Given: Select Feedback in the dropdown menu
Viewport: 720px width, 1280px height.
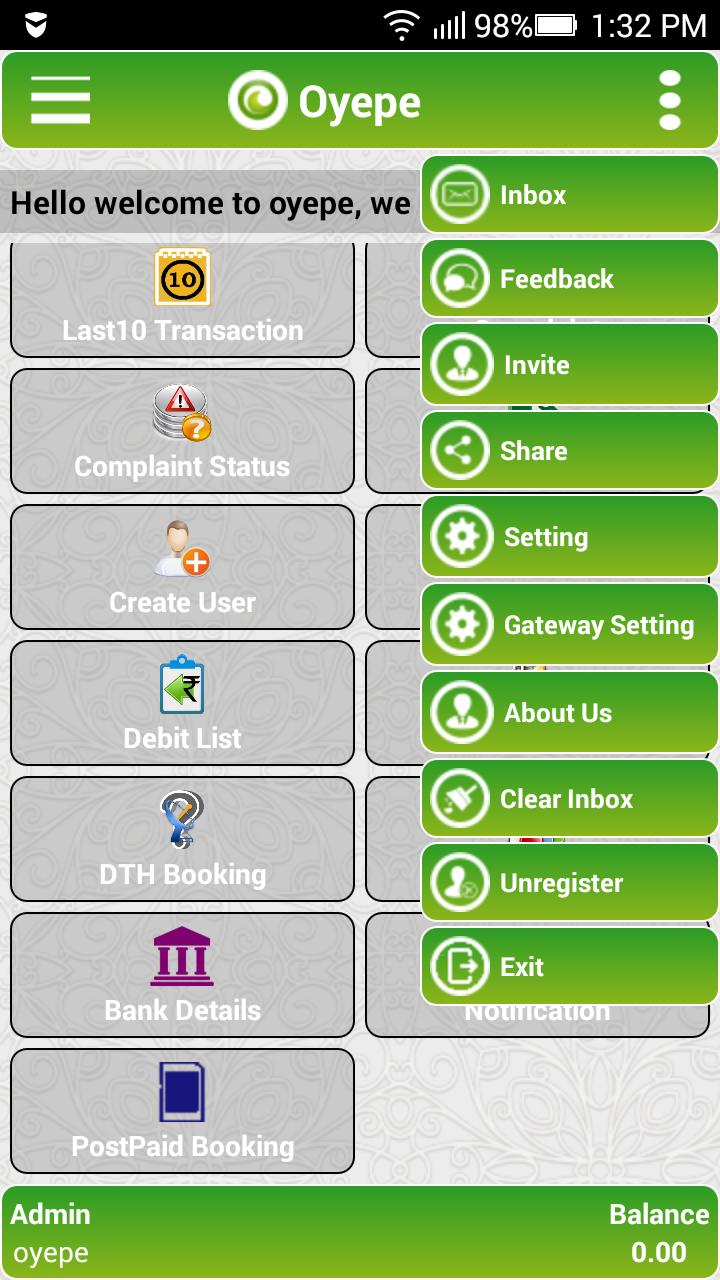Looking at the screenshot, I should (569, 278).
